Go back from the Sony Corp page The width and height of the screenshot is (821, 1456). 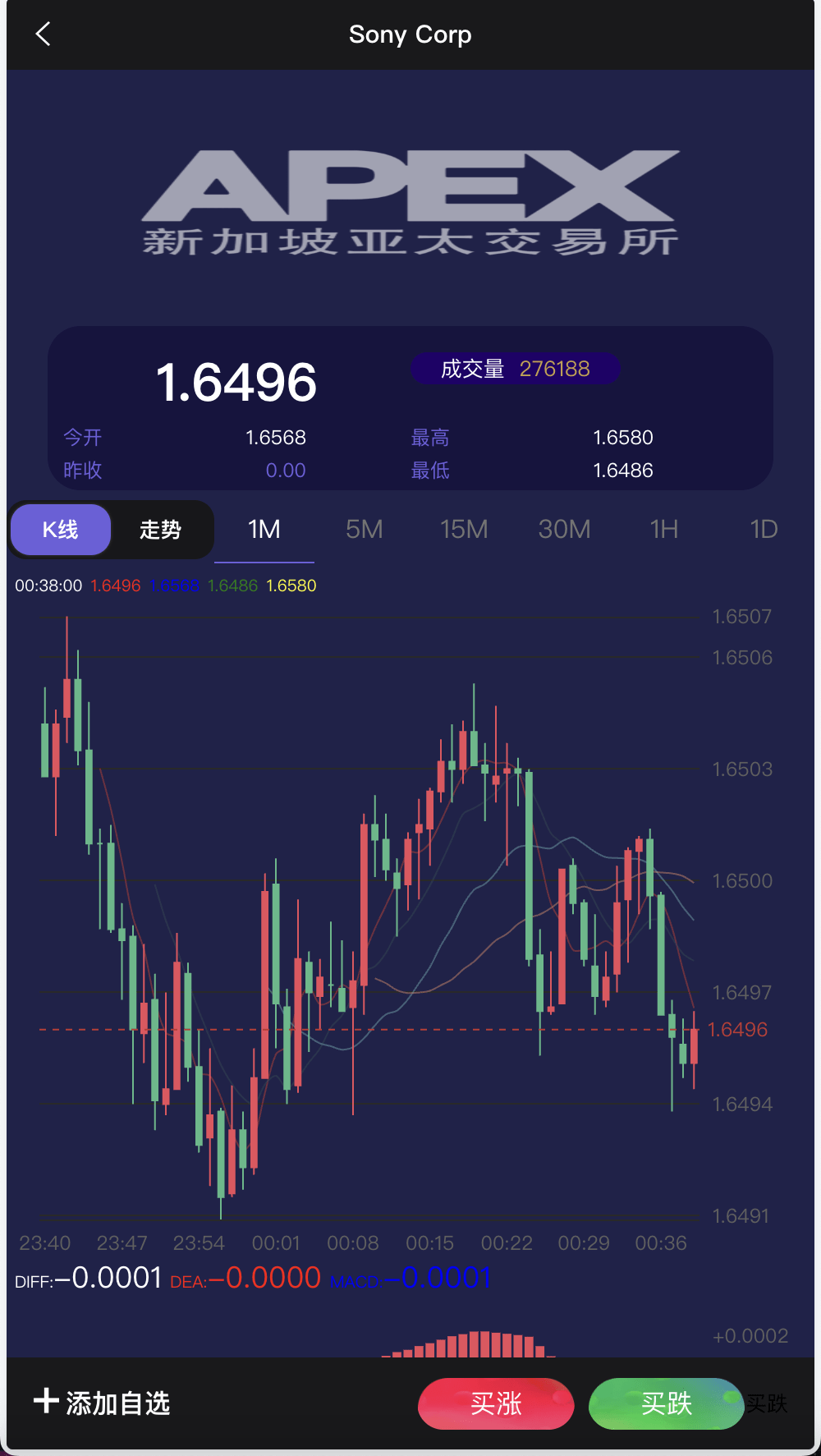(44, 34)
